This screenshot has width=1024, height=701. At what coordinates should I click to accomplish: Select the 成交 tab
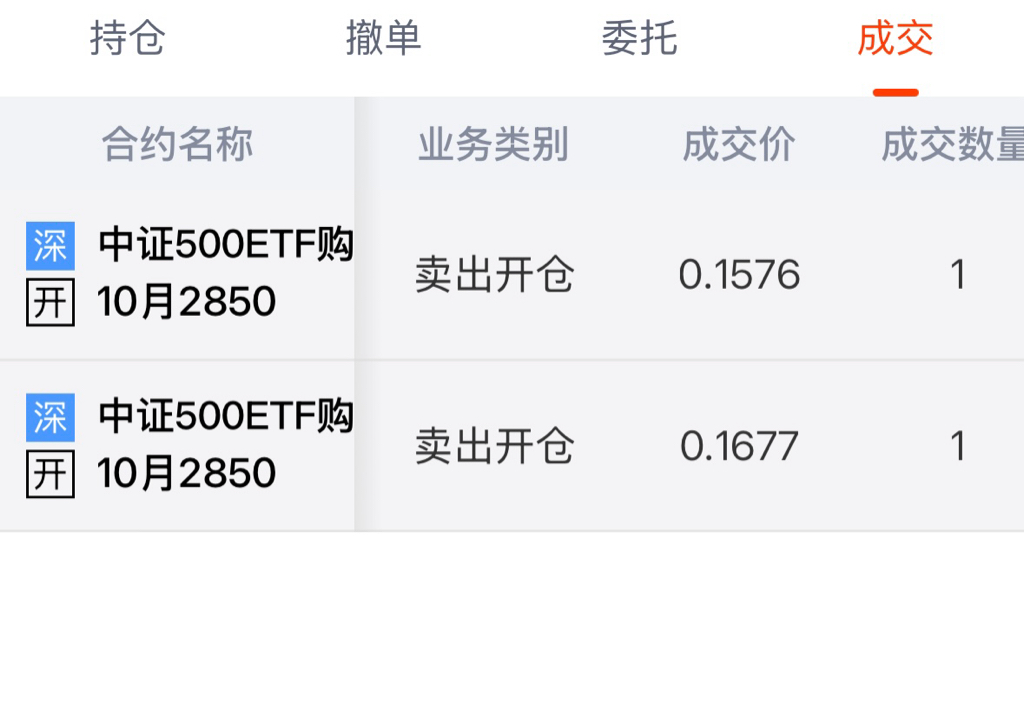pos(895,38)
